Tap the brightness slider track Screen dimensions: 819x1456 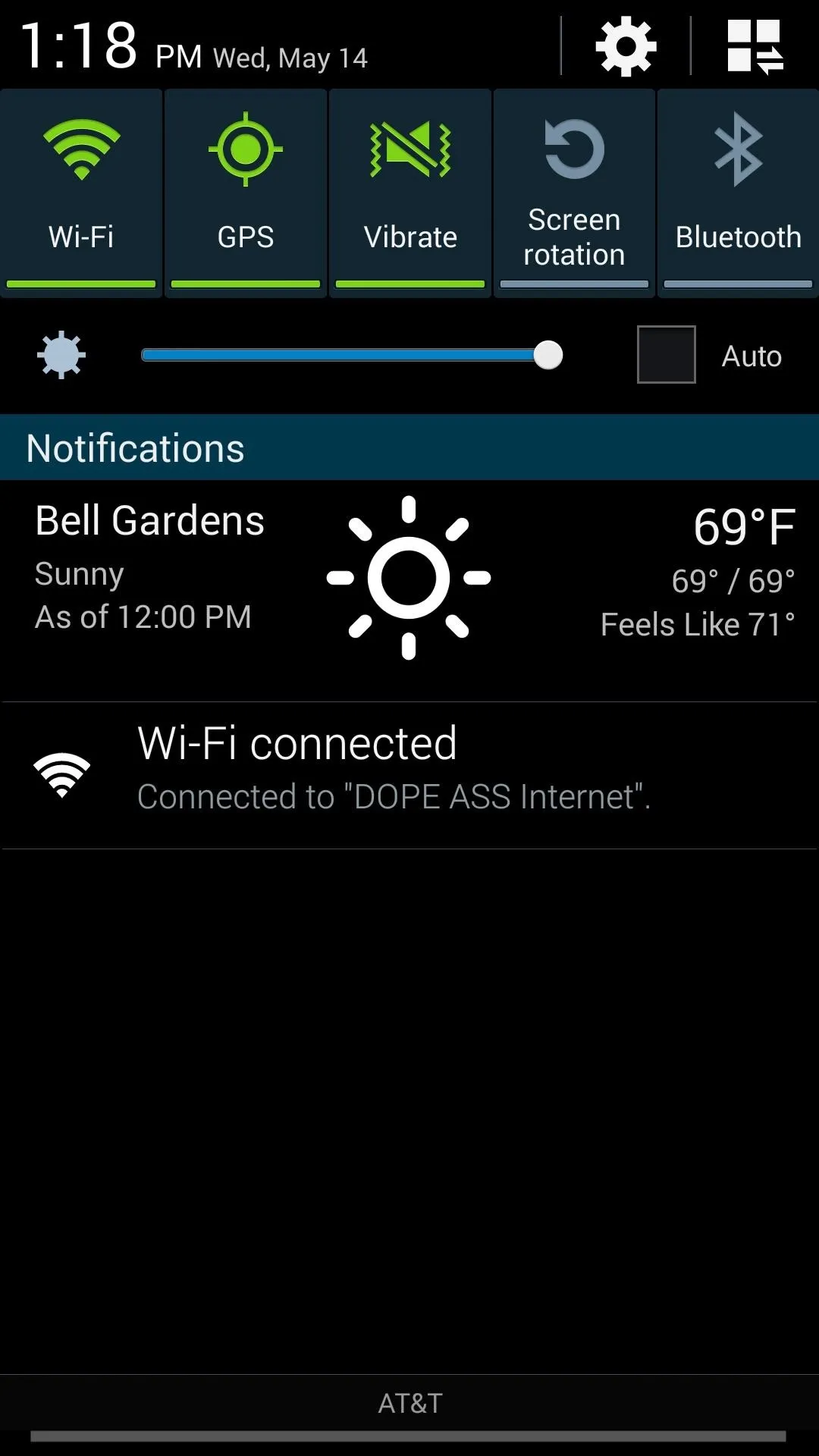[x=352, y=355]
